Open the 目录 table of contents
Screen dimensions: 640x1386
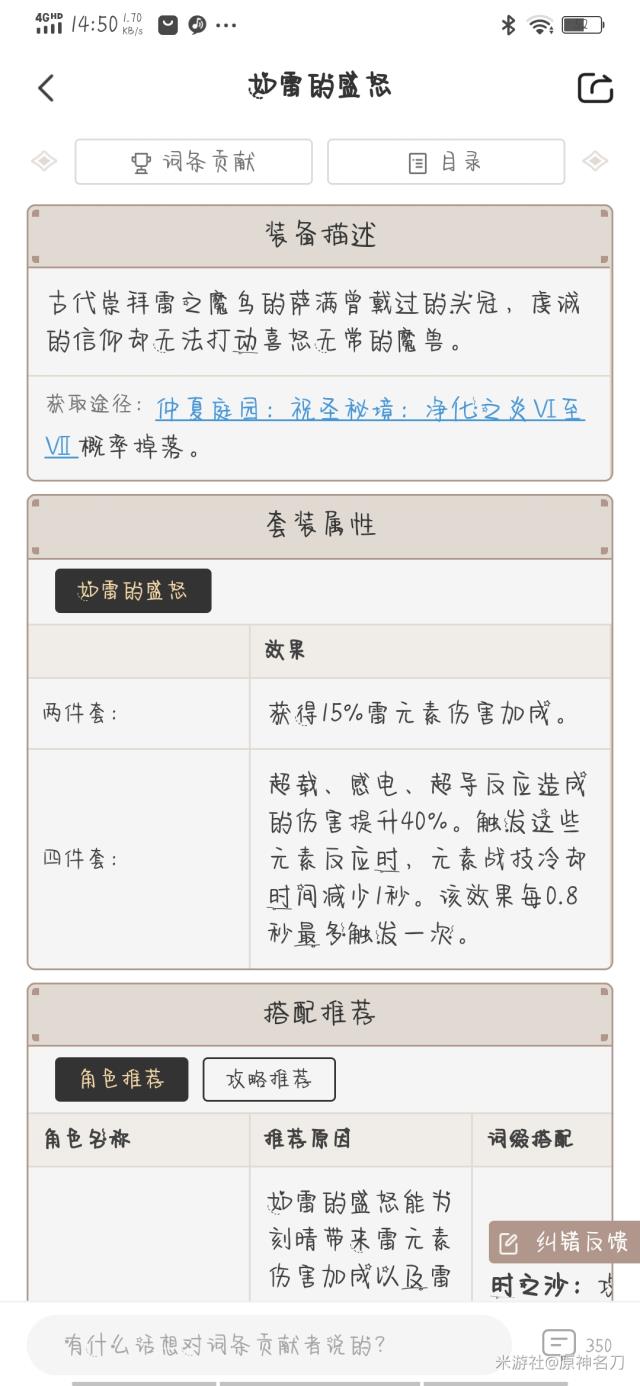pos(446,162)
